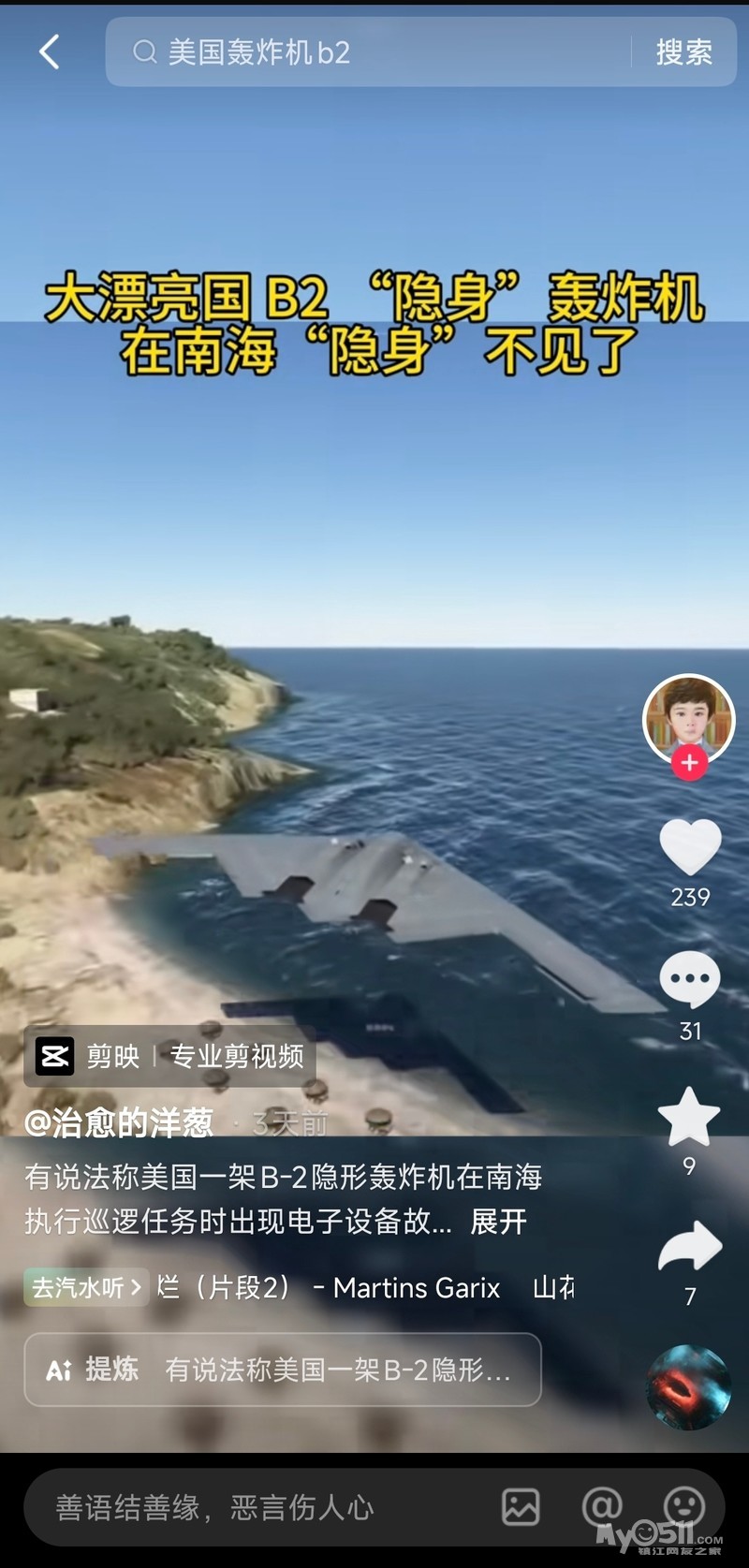Share the video with the arrow icon
Image resolution: width=749 pixels, height=1568 pixels.
tap(690, 1248)
